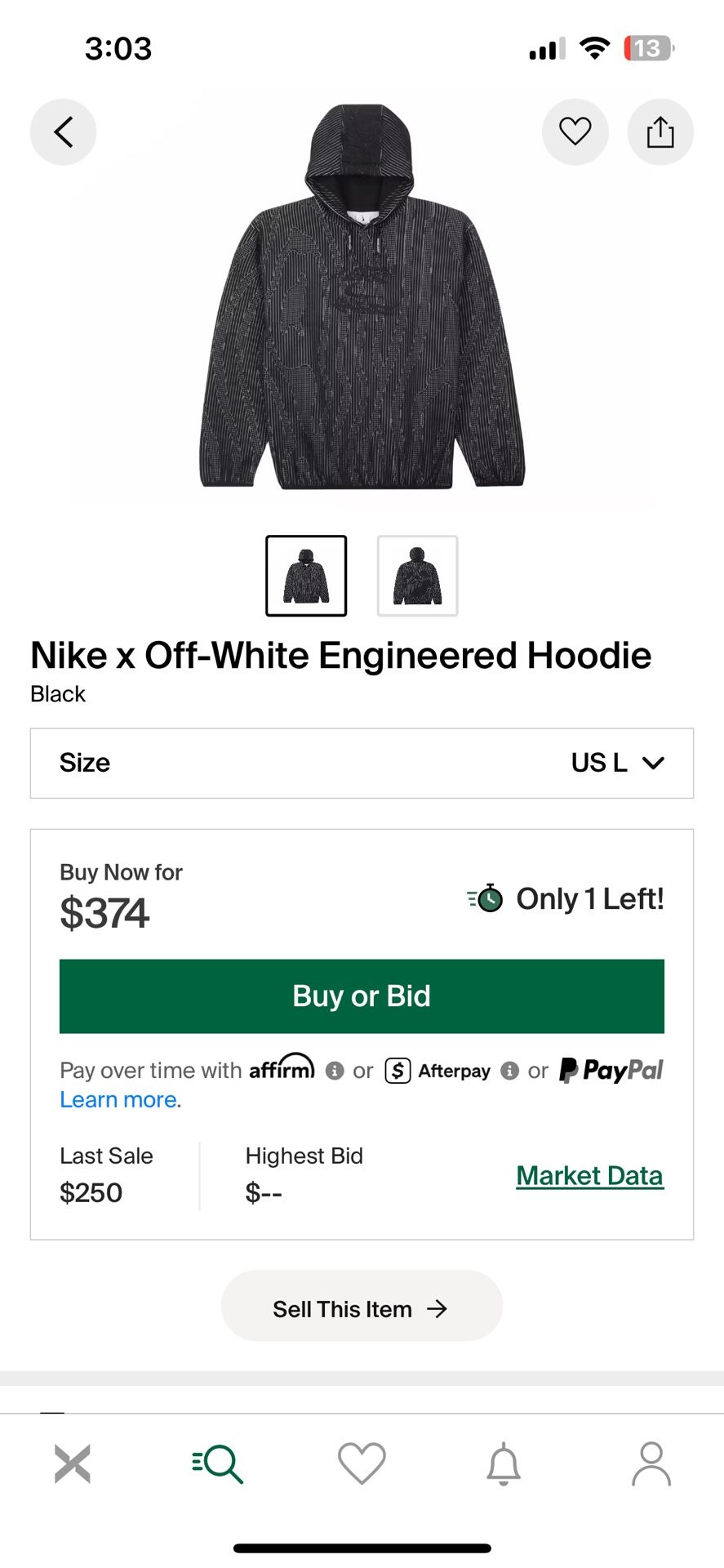Tap the PayPal payment logo
This screenshot has width=724, height=1568.
click(611, 1070)
